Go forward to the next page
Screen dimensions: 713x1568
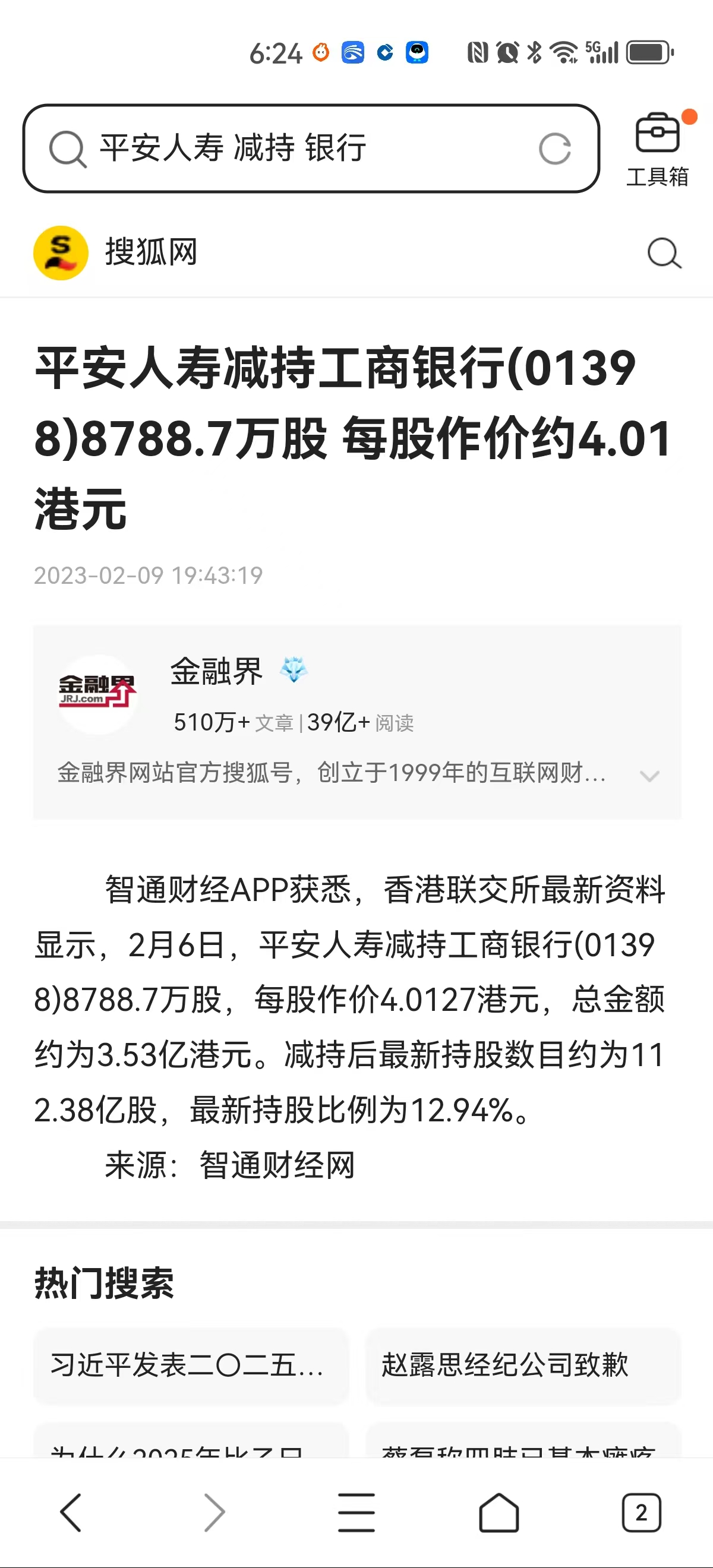pos(214,1513)
